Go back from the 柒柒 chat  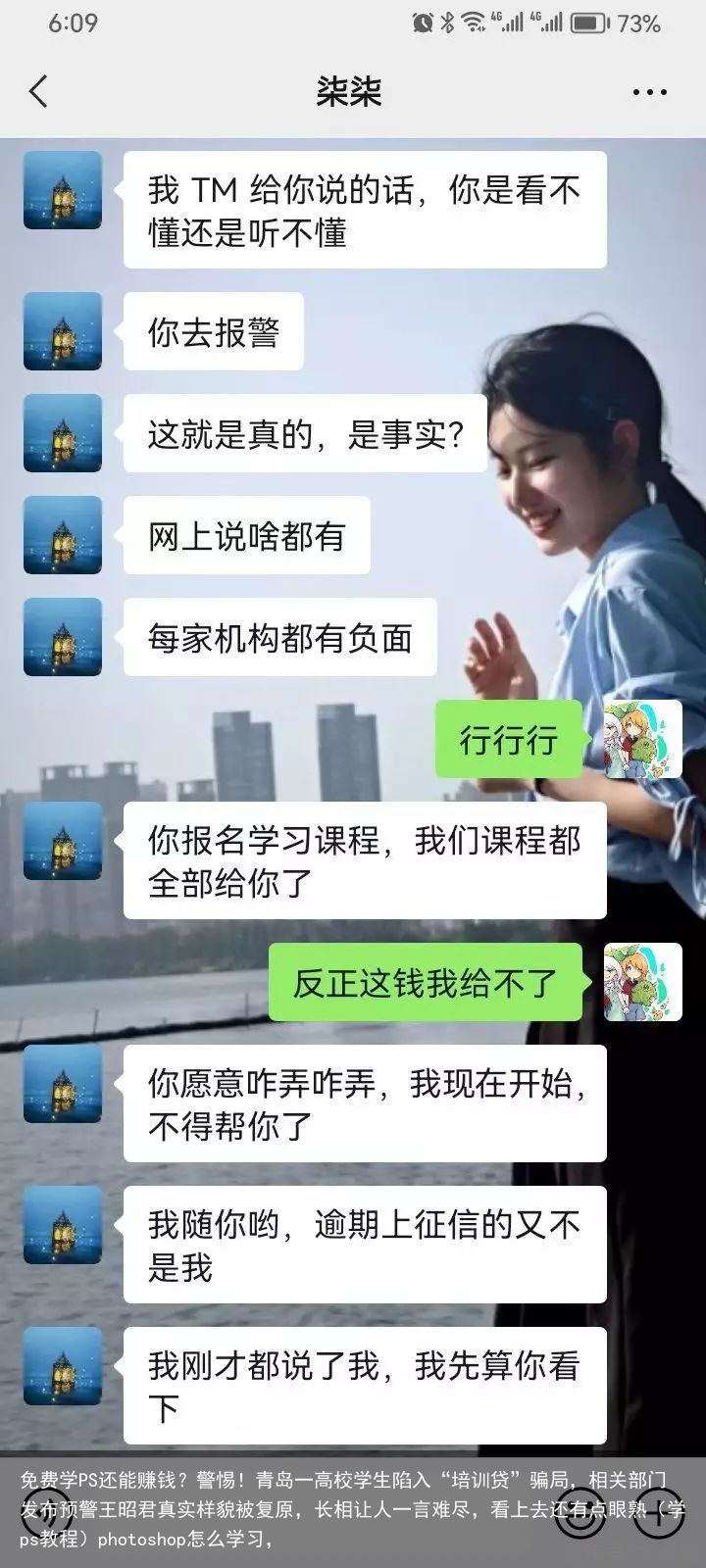(x=39, y=92)
